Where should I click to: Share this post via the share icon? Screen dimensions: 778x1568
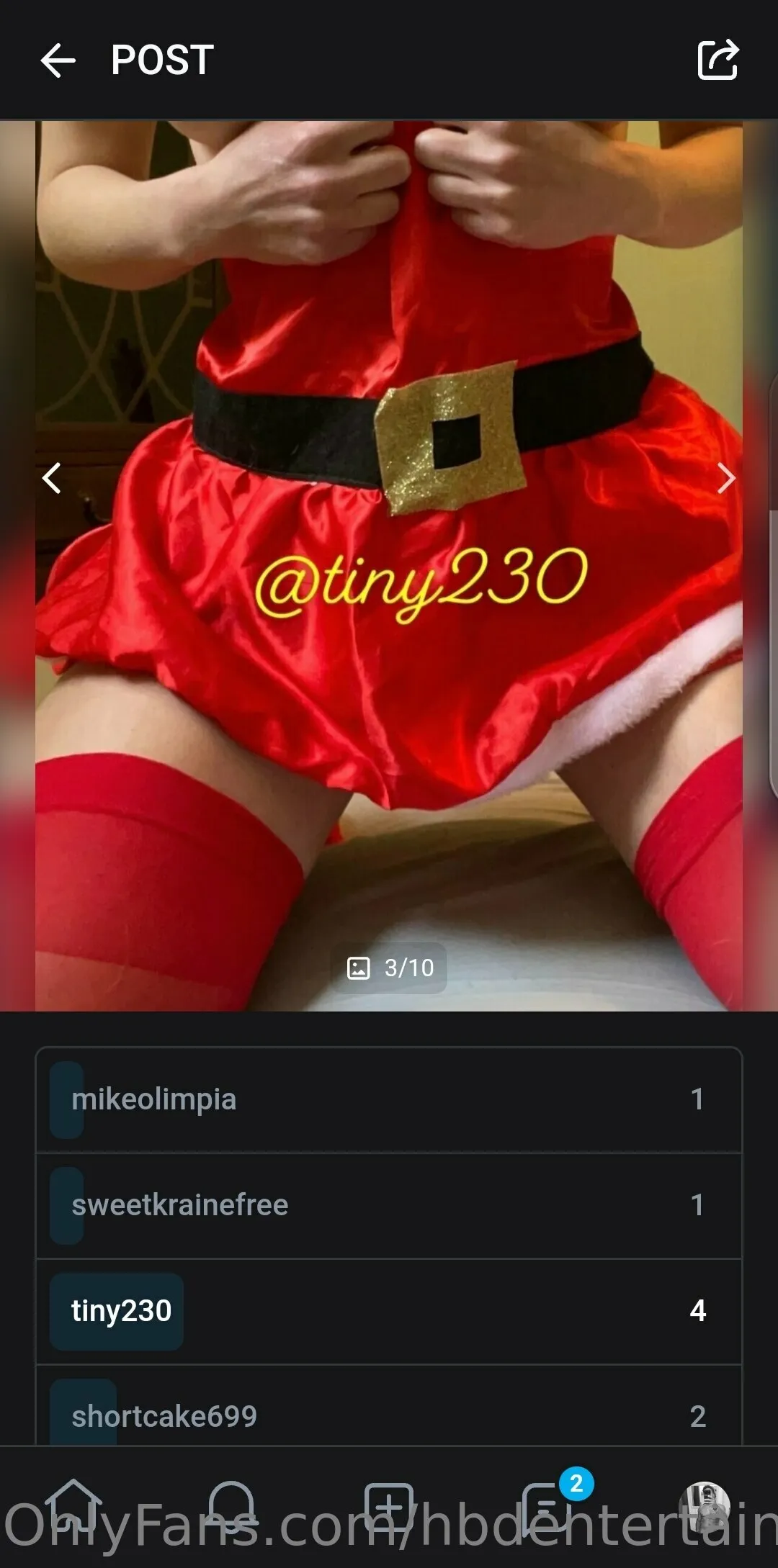coord(718,60)
